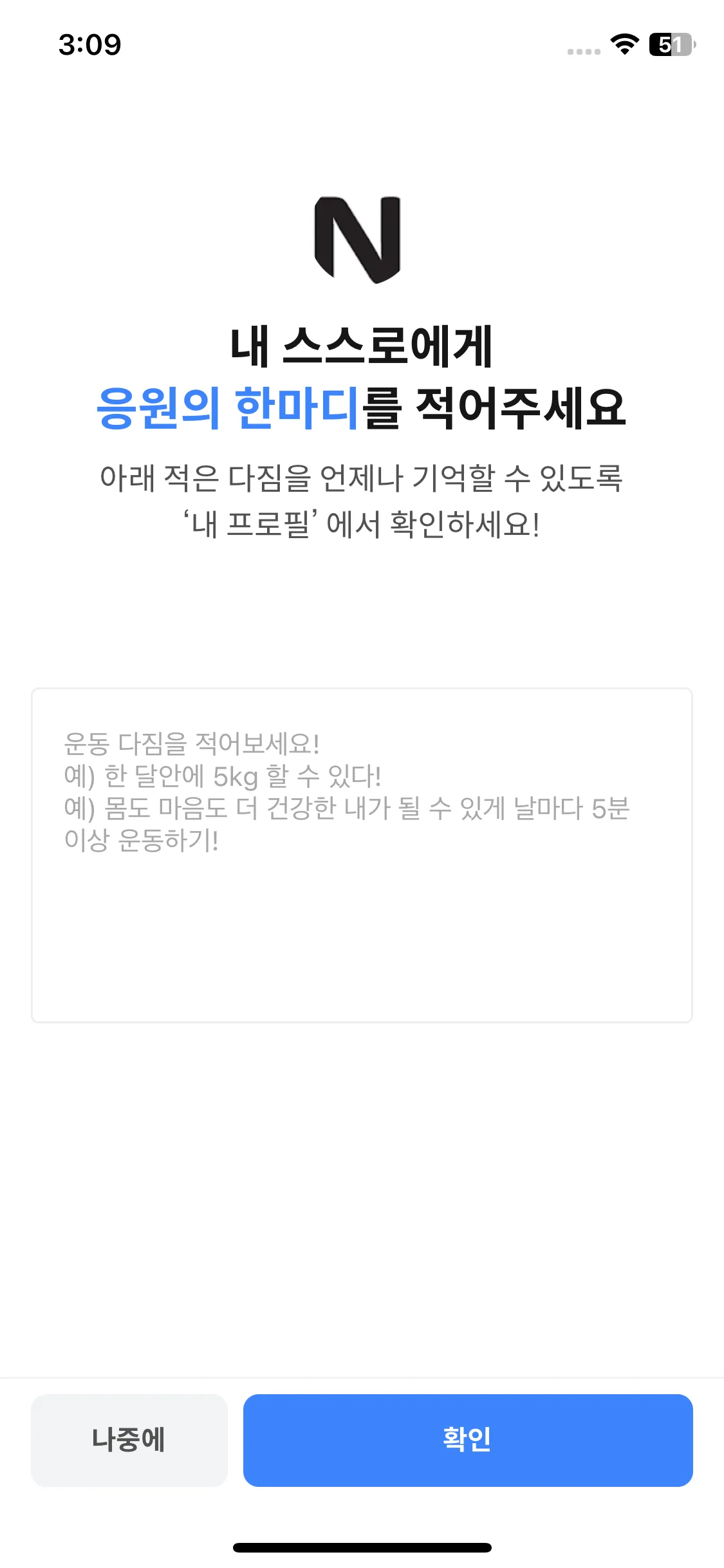
Task: Tap the exercise resolution text field
Action: click(362, 855)
